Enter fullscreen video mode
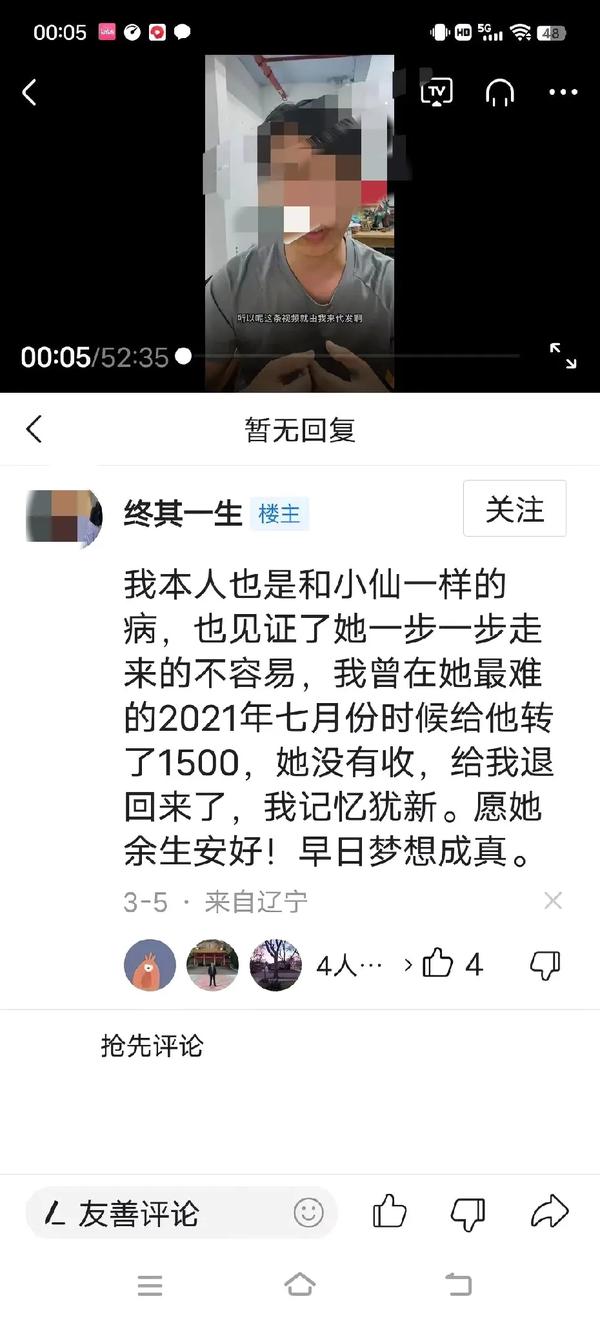Image resolution: width=600 pixels, height=1321 pixels. point(563,356)
